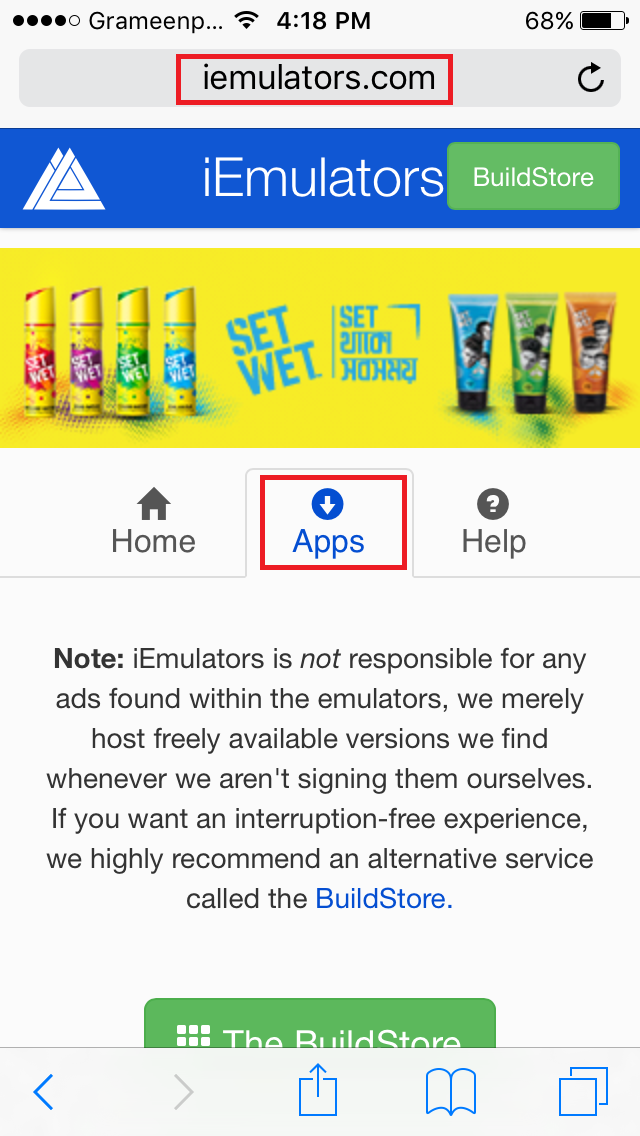The width and height of the screenshot is (640, 1136).
Task: Follow the BuildStore link in the note
Action: coord(384,897)
